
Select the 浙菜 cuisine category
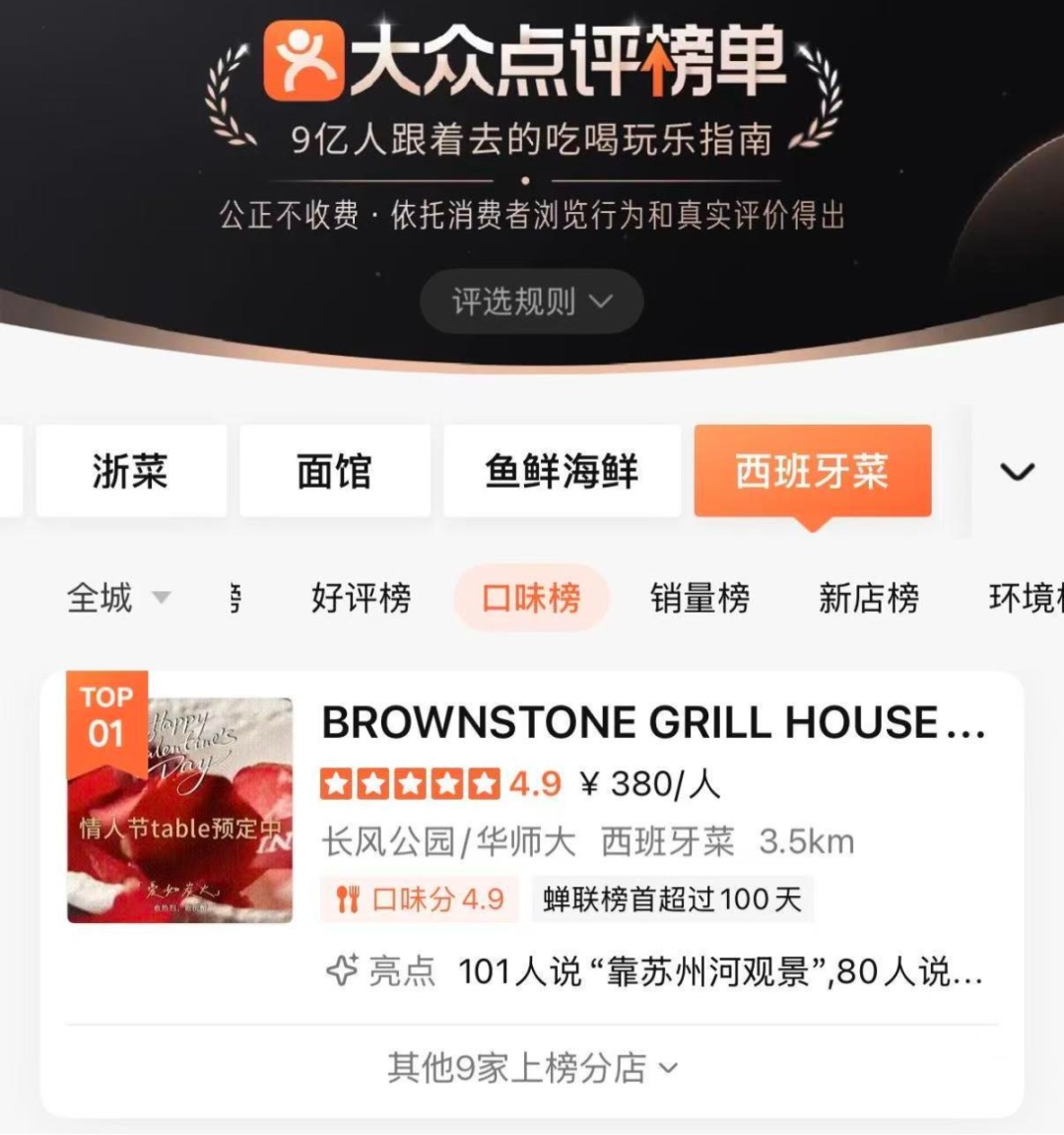pyautogui.click(x=131, y=471)
